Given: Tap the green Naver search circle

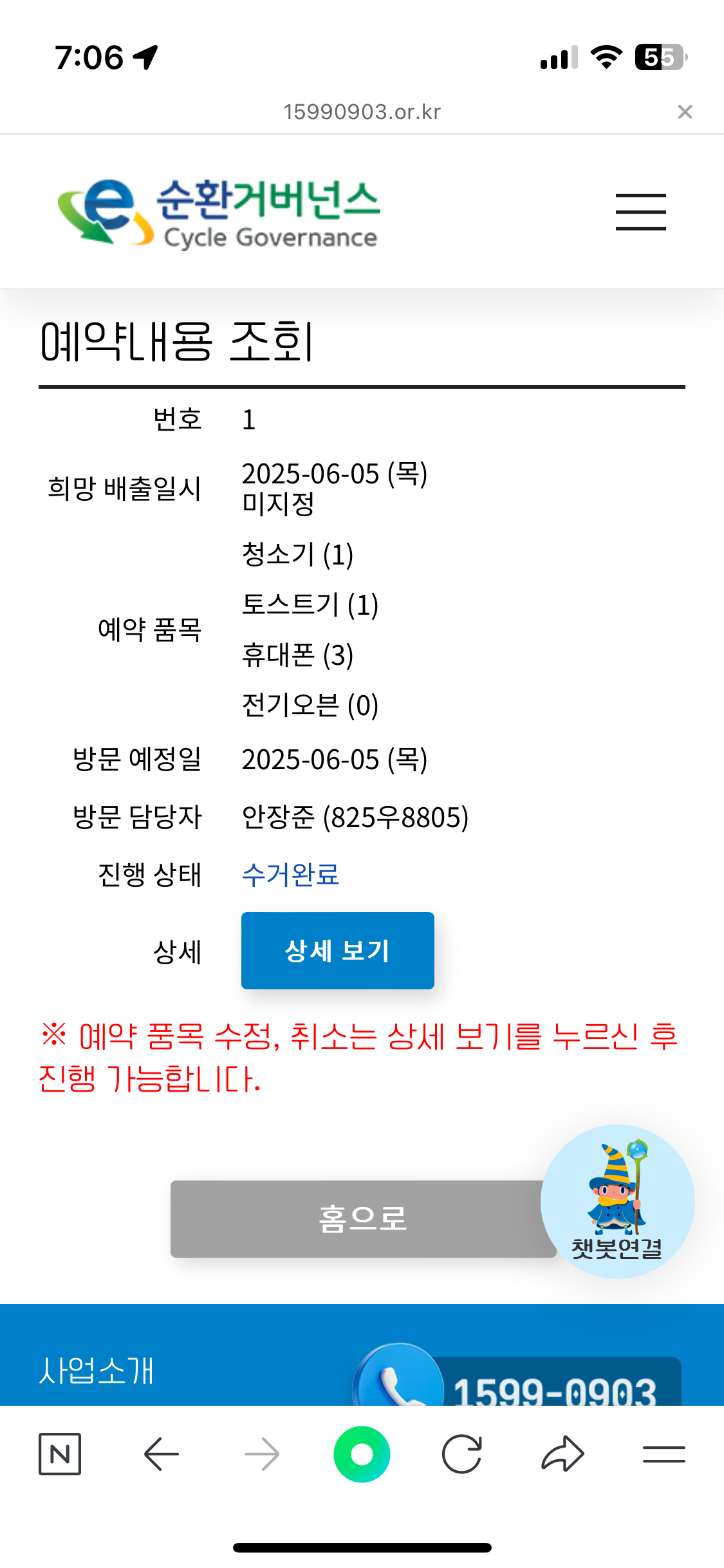Looking at the screenshot, I should [x=362, y=1454].
